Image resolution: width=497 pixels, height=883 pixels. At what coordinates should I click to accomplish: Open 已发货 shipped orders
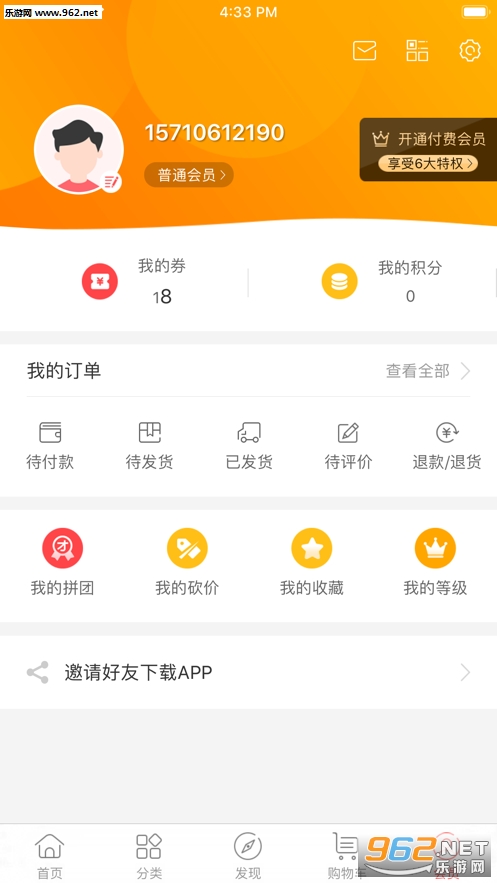click(249, 446)
